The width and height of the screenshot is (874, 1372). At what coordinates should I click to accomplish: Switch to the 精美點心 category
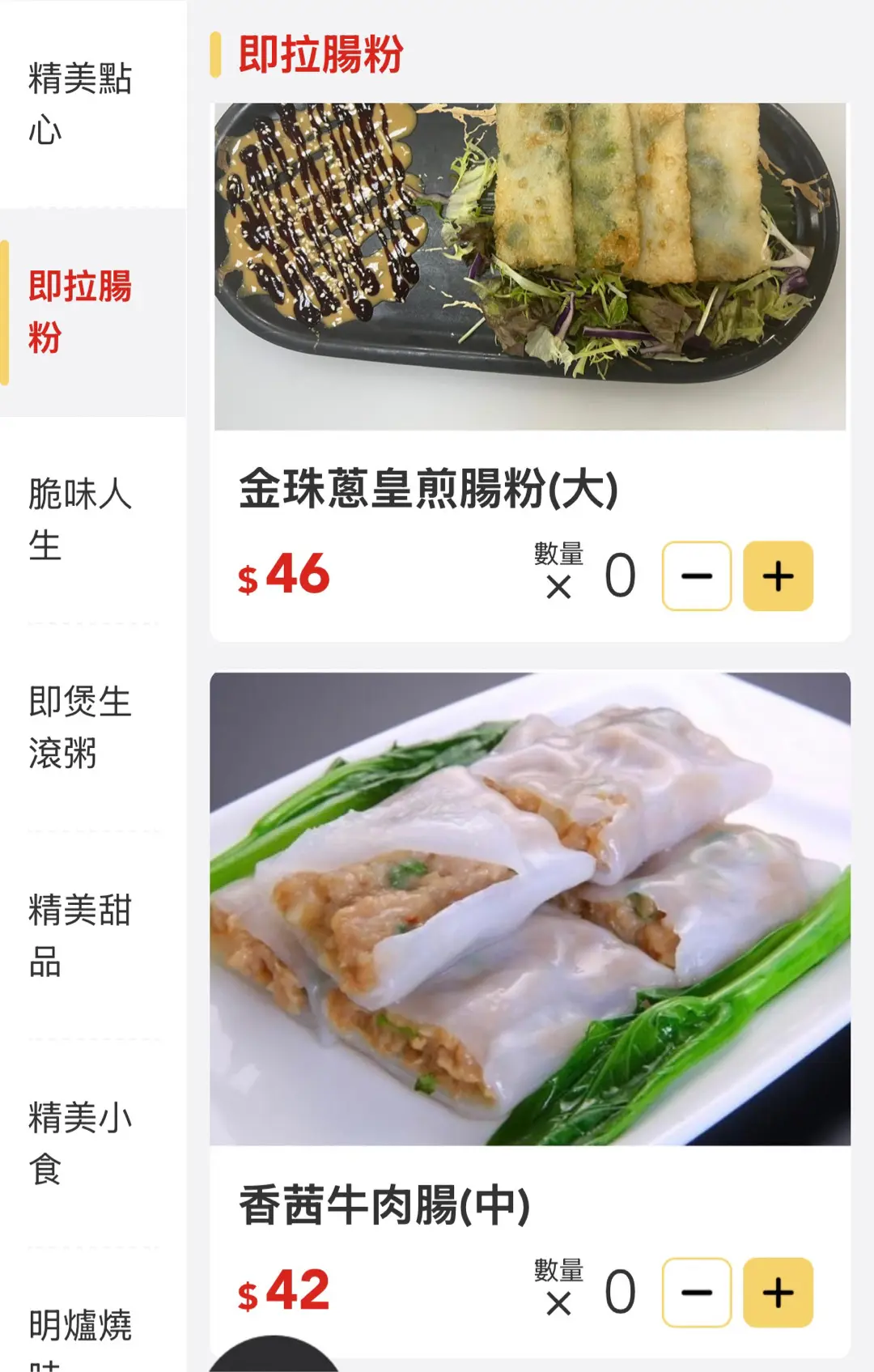79,104
